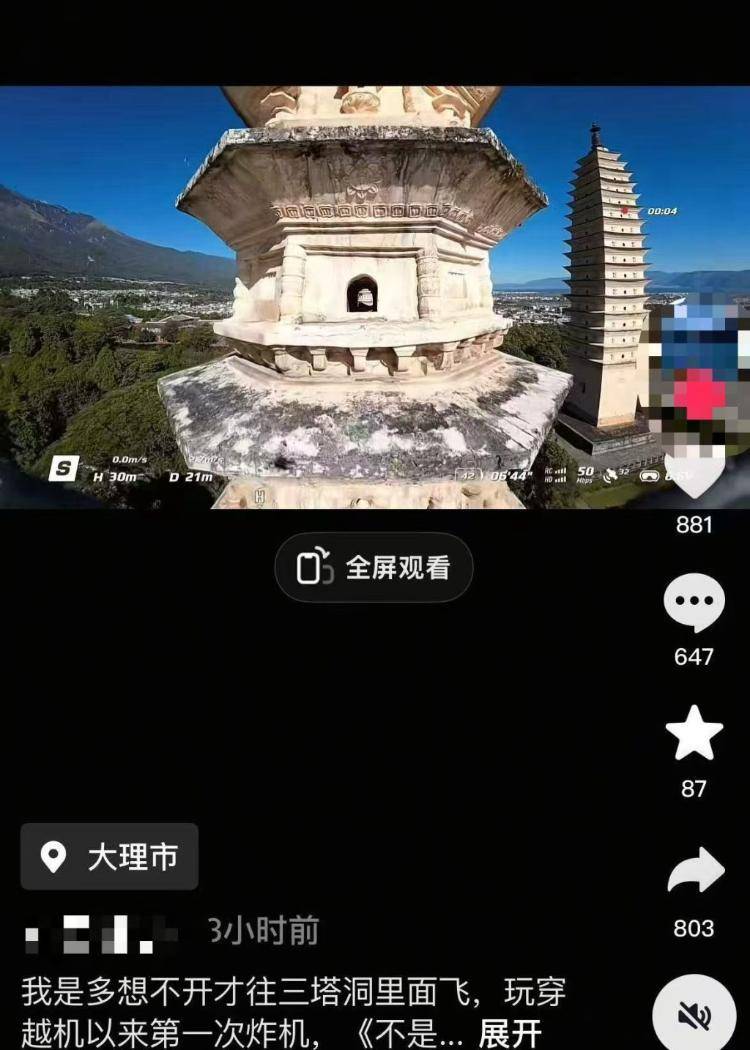The height and width of the screenshot is (1050, 750).
Task: Unmute the video sound
Action: point(694,1017)
